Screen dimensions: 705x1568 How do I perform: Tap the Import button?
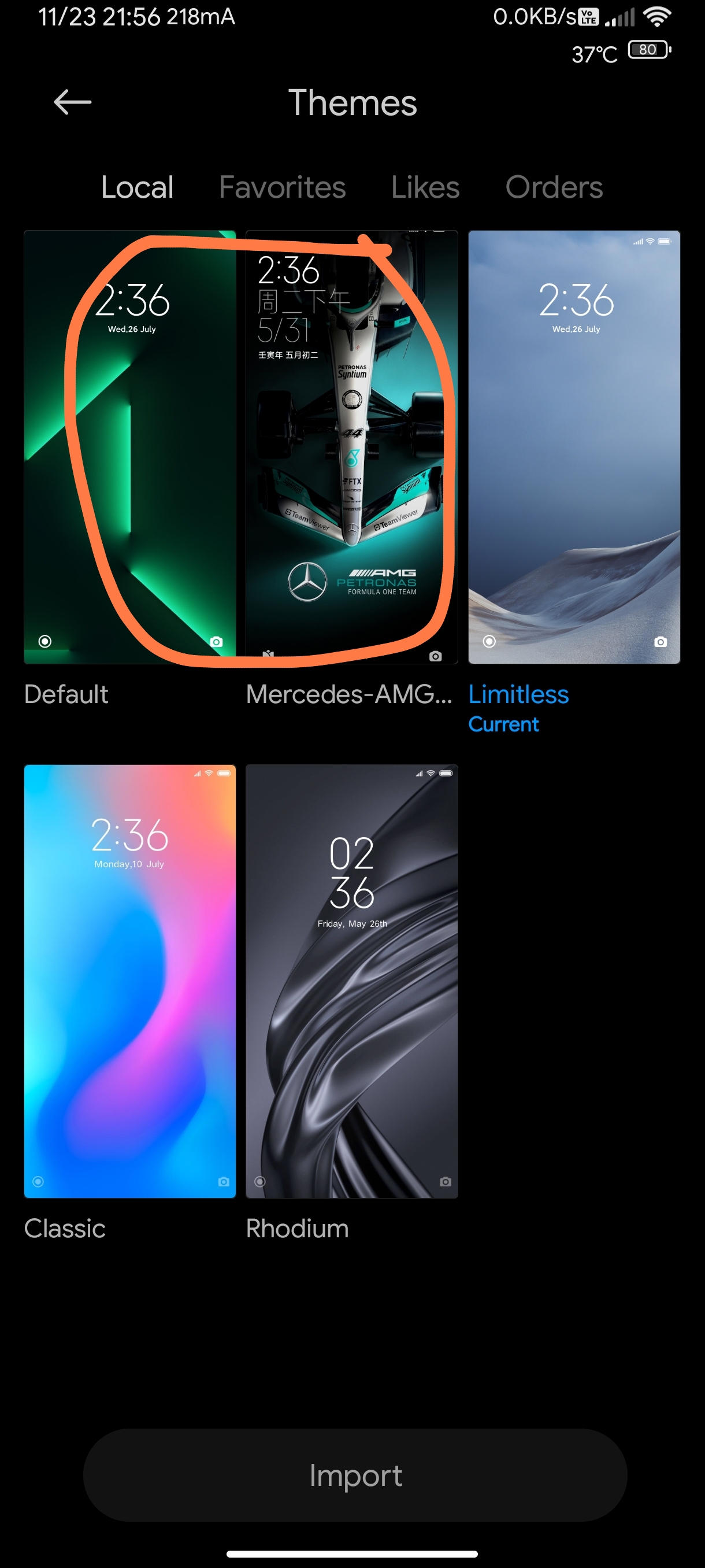355,1475
